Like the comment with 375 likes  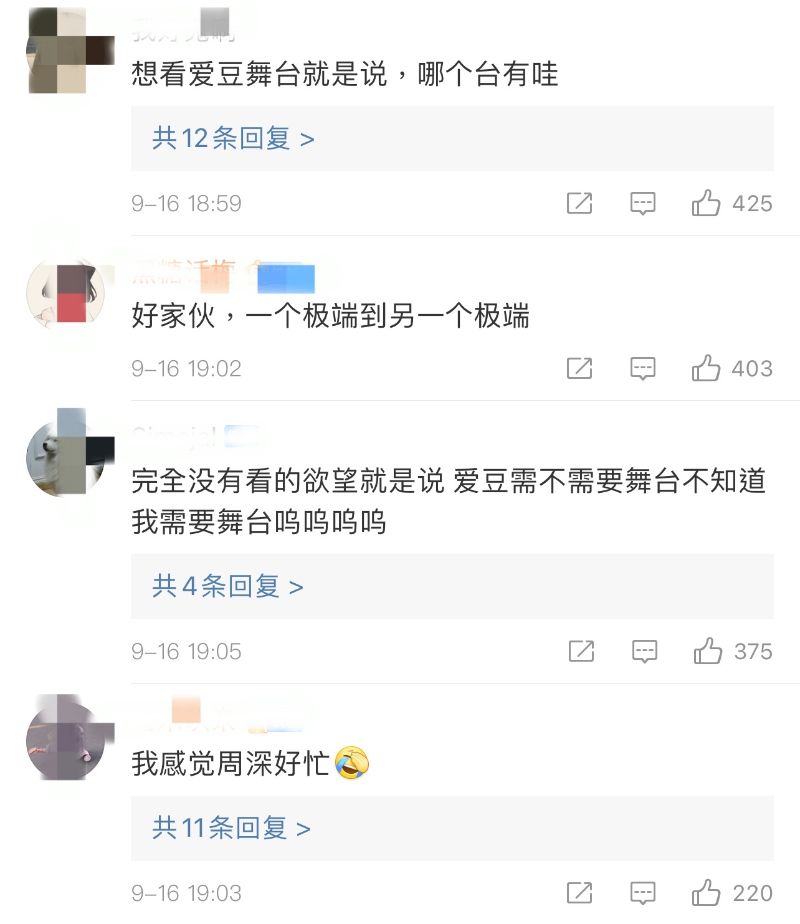click(x=708, y=651)
